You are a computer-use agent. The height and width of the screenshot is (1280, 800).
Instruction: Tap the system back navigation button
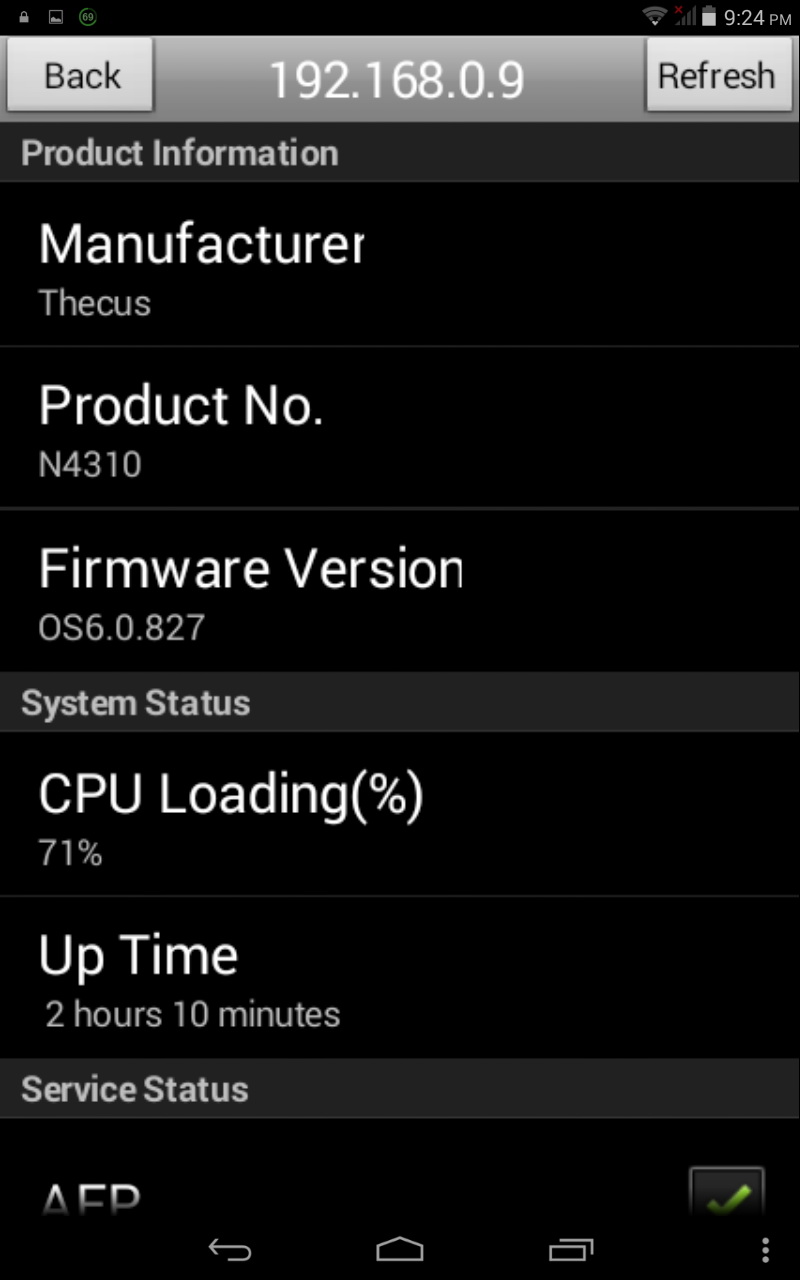[230, 1249]
